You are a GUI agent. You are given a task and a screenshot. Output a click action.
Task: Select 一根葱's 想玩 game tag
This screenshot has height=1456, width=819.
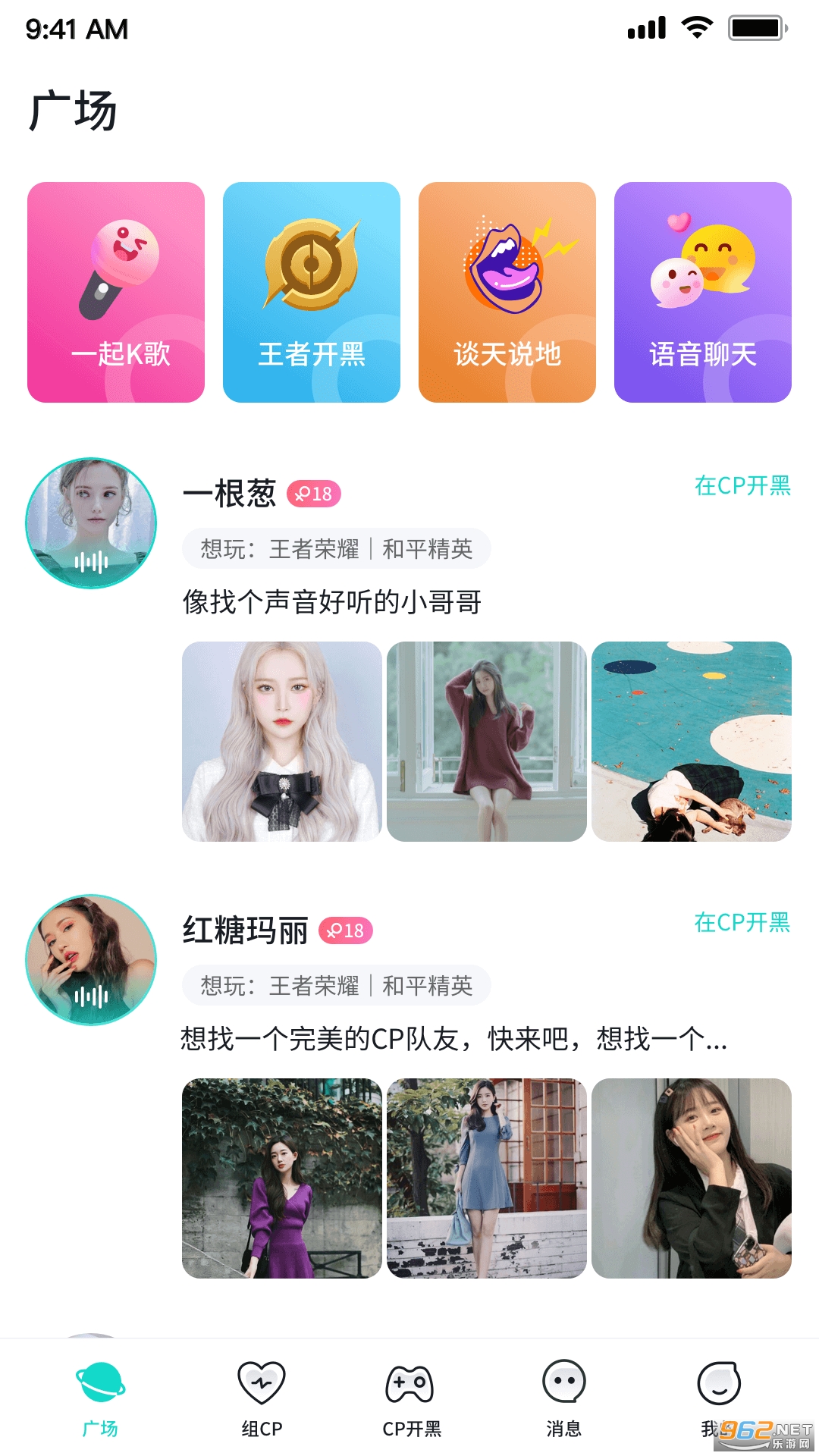pos(336,550)
